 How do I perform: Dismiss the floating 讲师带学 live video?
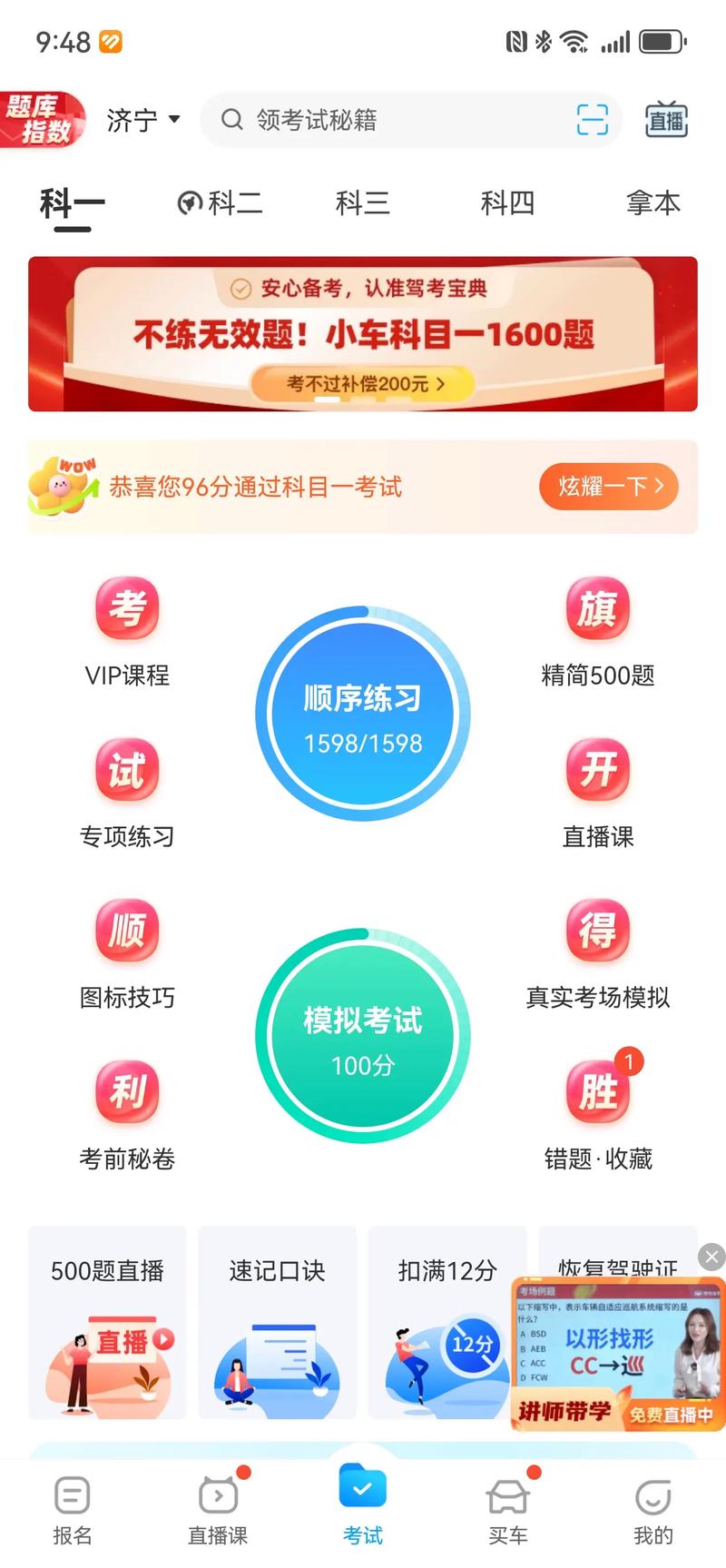pyautogui.click(x=711, y=1257)
